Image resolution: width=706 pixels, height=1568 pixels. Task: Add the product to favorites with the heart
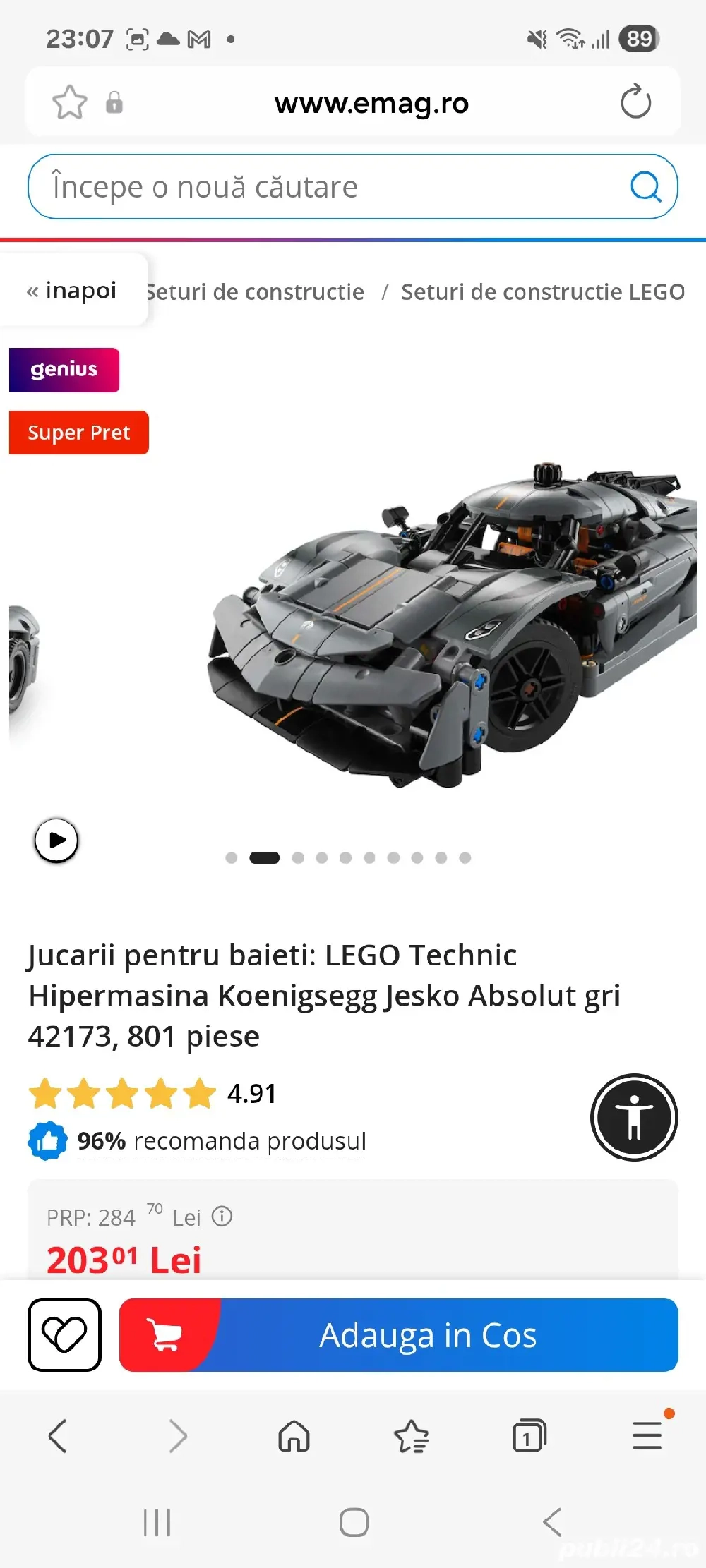click(x=64, y=1335)
